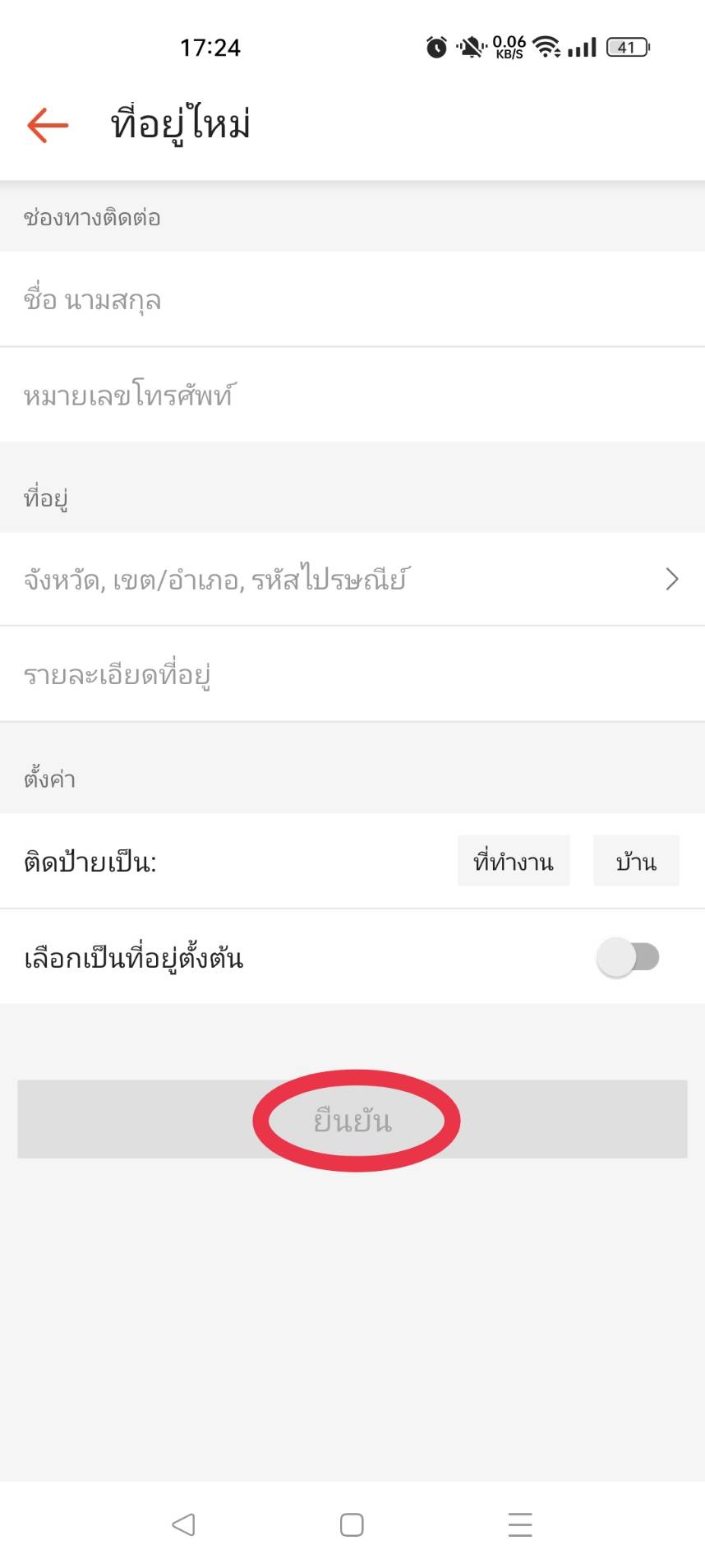Open recent apps from navigation bar
The width and height of the screenshot is (705, 1568).
520,1525
